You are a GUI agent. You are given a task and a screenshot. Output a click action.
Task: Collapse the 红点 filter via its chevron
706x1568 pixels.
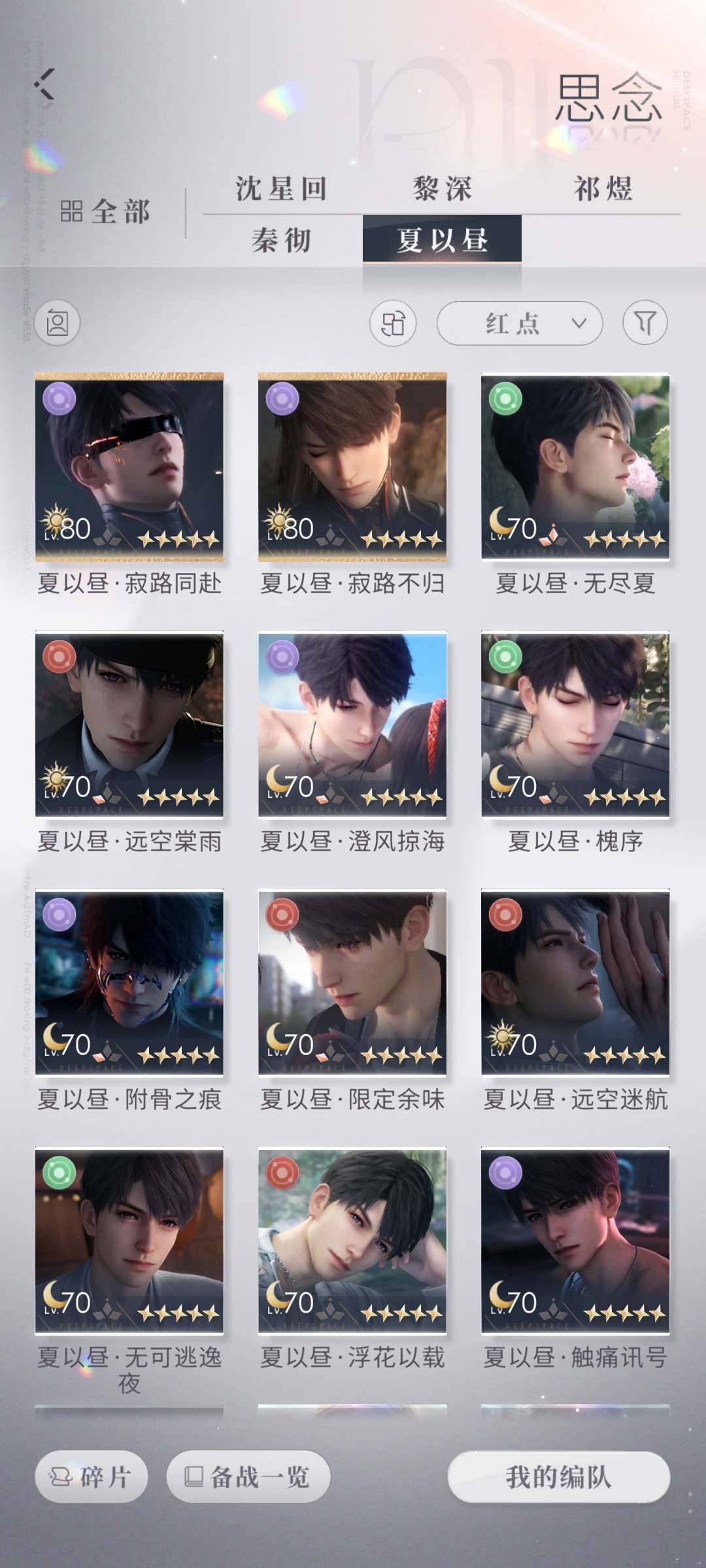tap(578, 321)
